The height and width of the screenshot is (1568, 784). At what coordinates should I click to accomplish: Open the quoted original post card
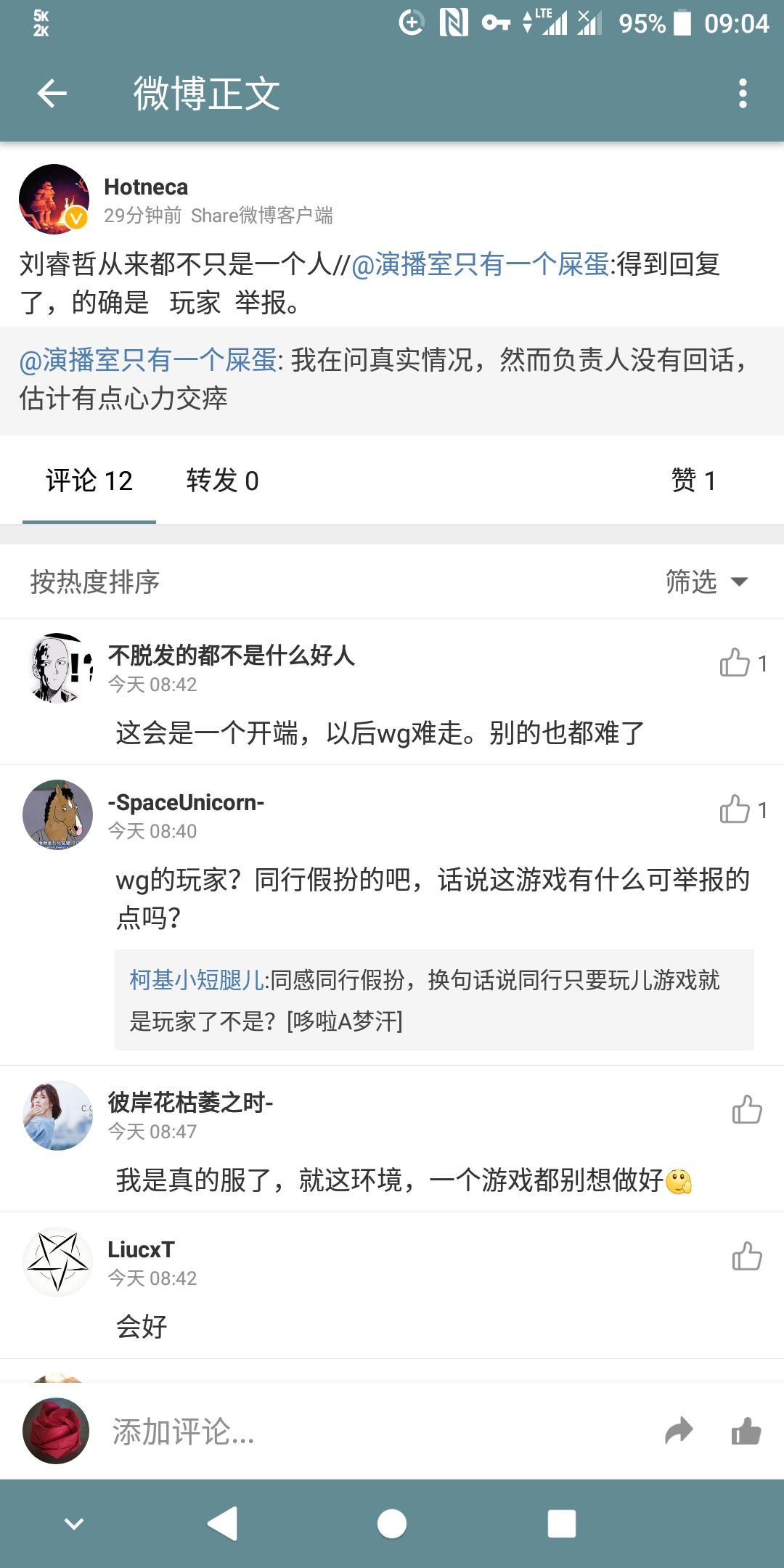coord(392,380)
